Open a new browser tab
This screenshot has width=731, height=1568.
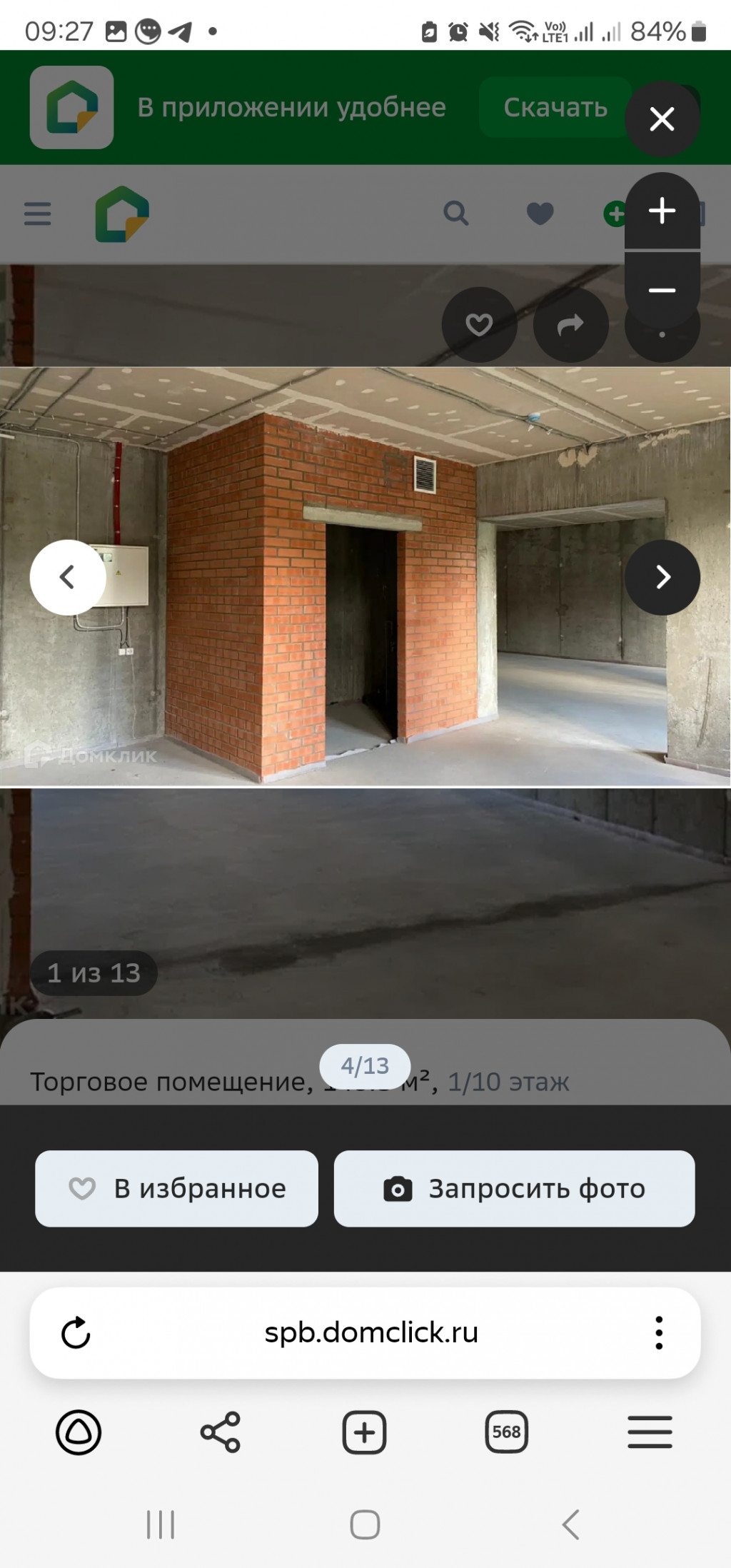[364, 1432]
